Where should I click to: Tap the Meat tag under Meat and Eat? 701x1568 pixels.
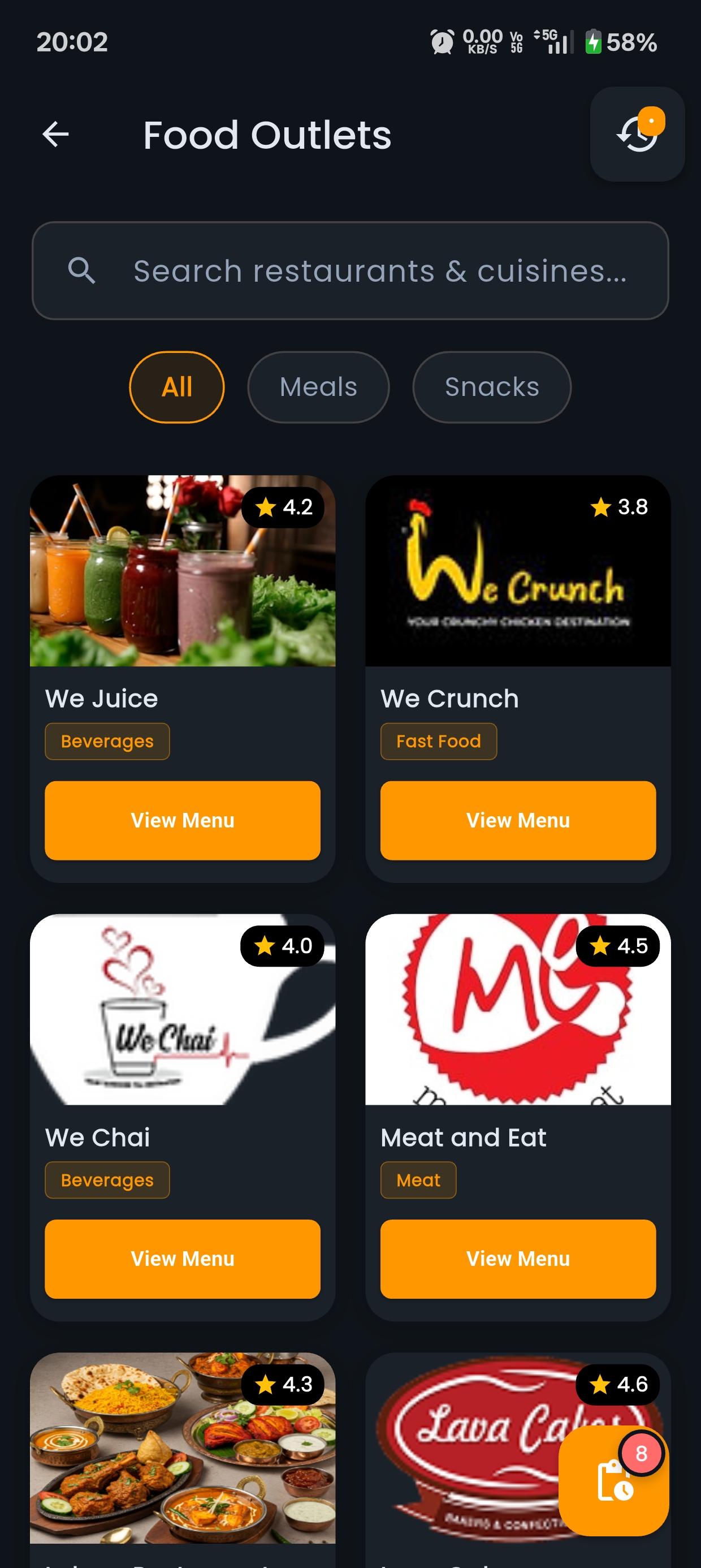(418, 1179)
